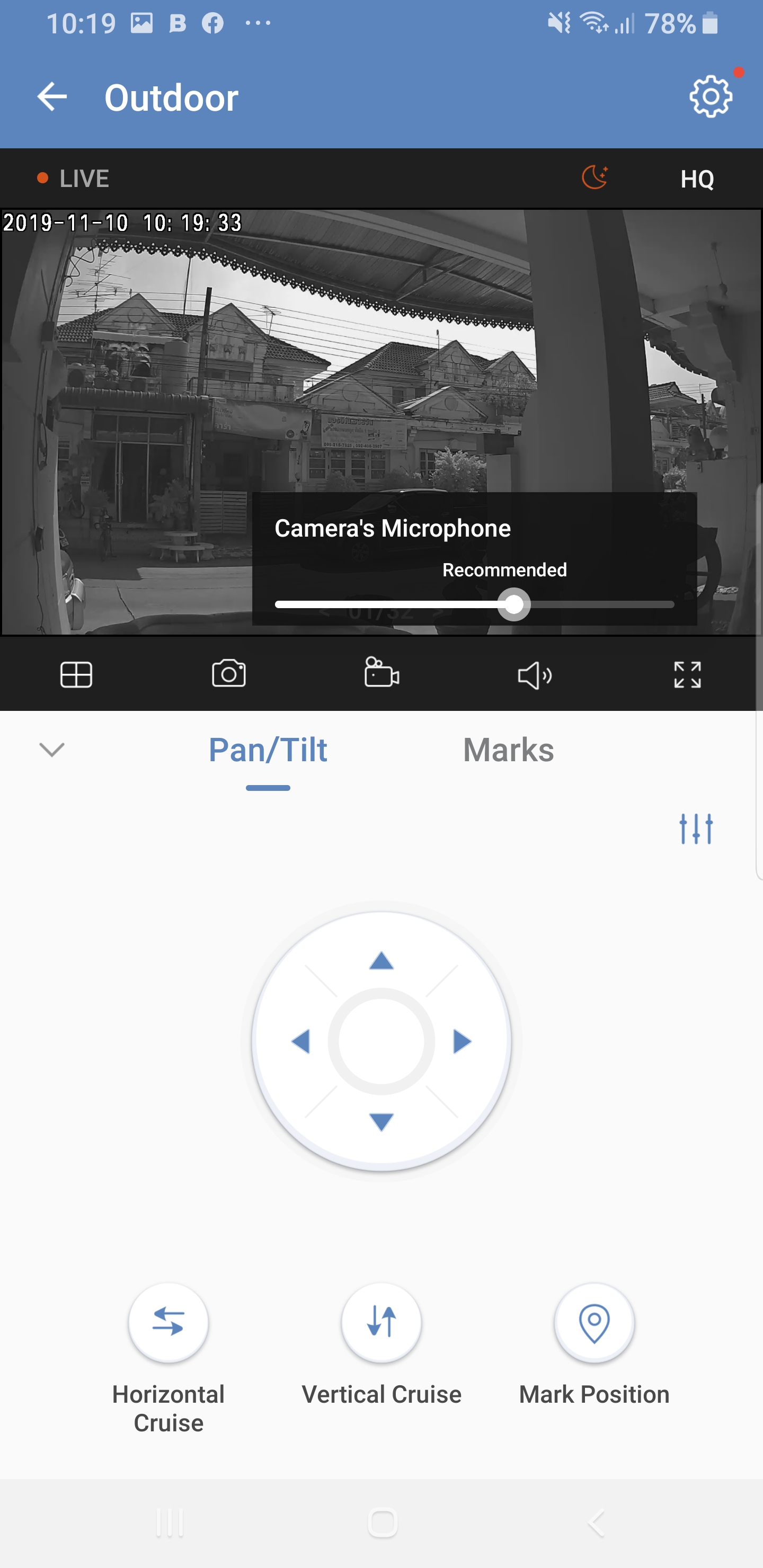The height and width of the screenshot is (1568, 763).
Task: Pan camera left with arrow
Action: [301, 1041]
